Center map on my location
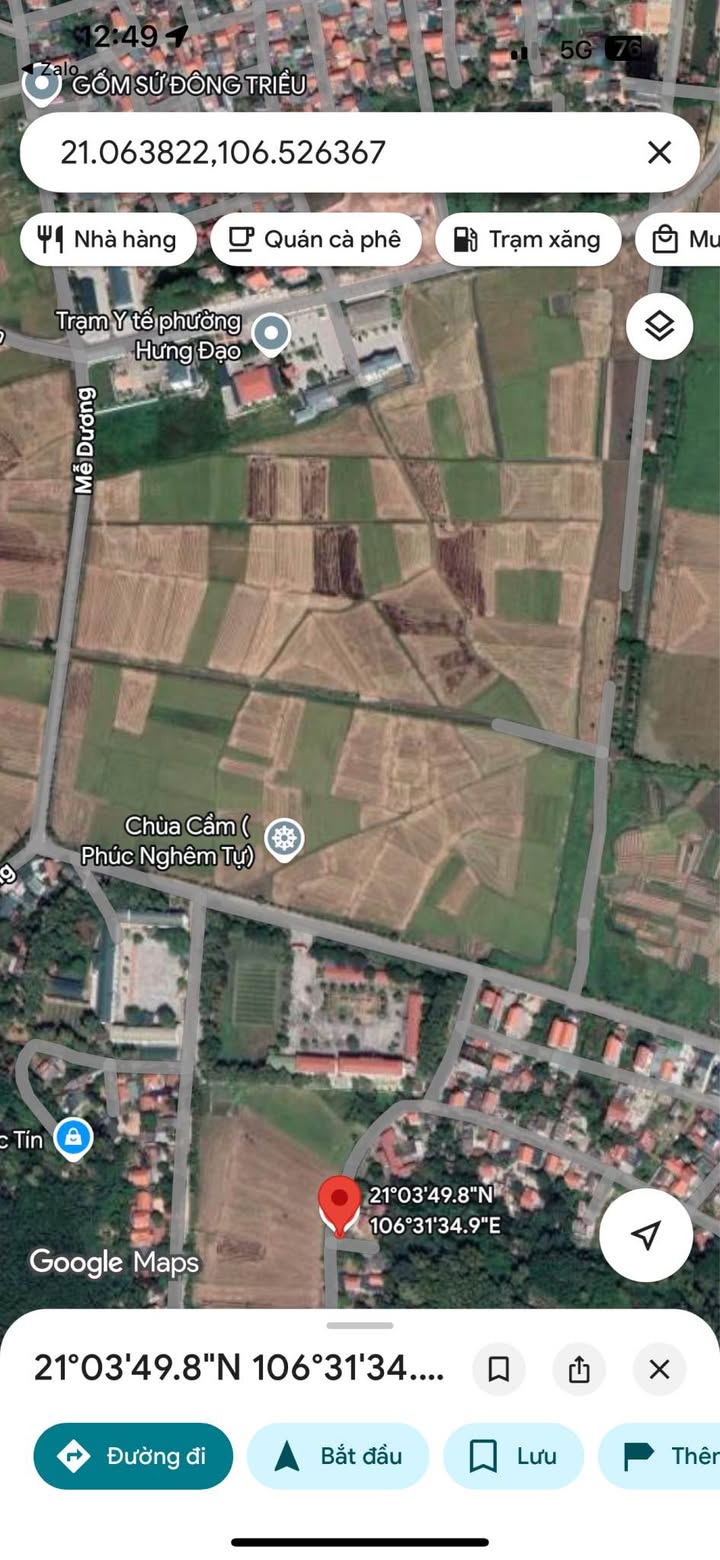Image resolution: width=720 pixels, height=1560 pixels. click(646, 1235)
